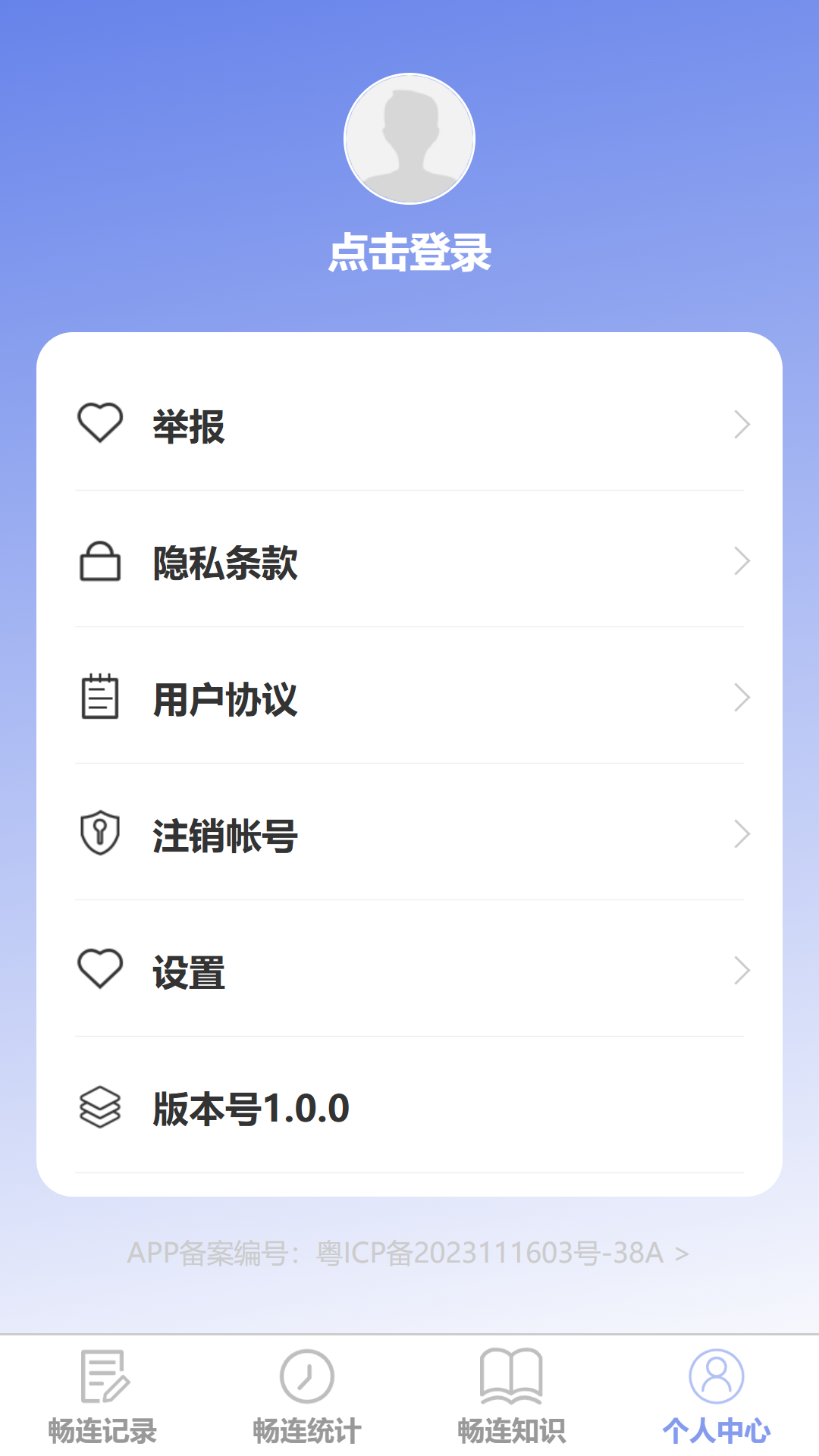Go to 设置 settings

(409, 971)
